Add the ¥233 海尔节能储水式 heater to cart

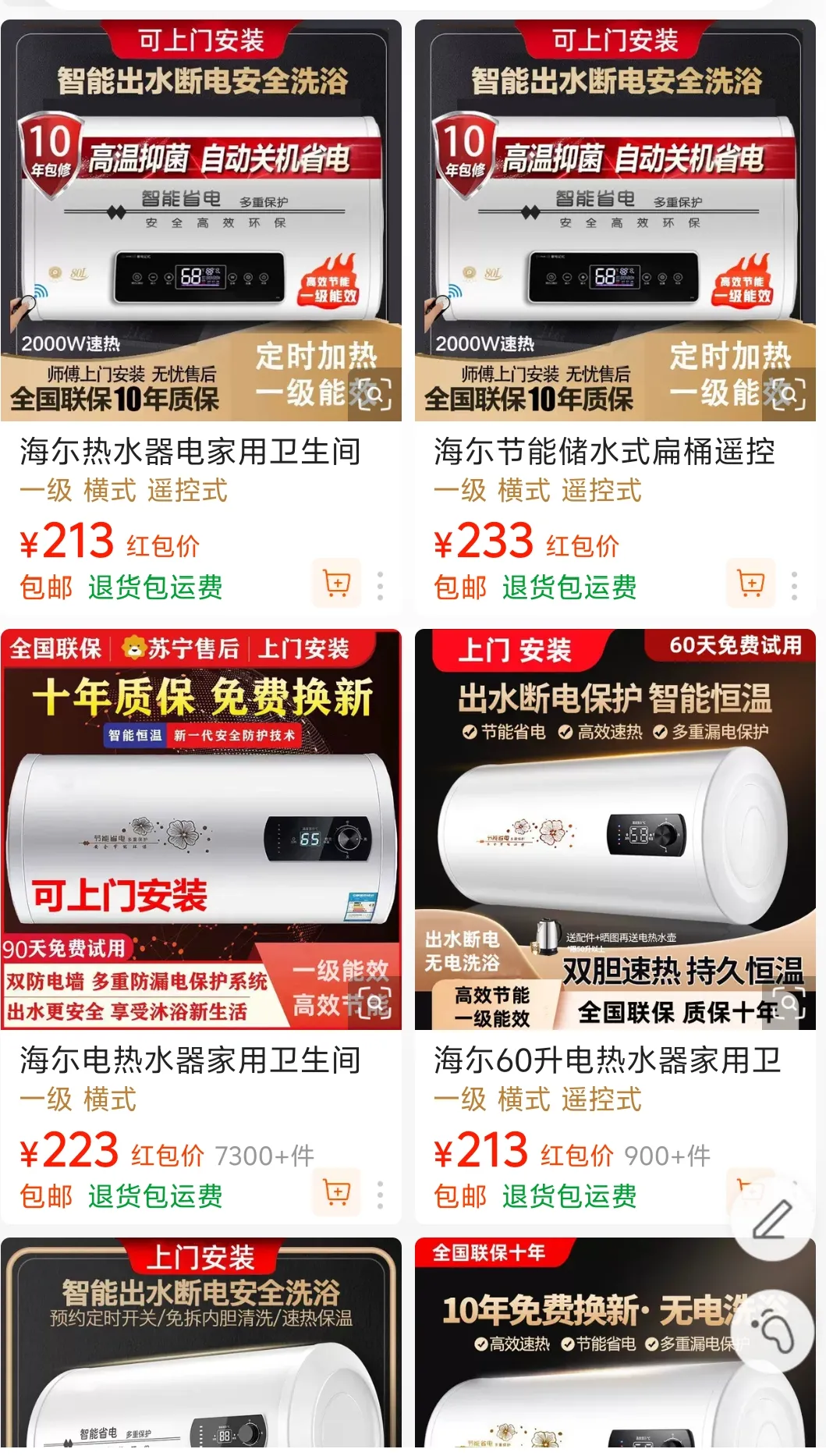[750, 583]
